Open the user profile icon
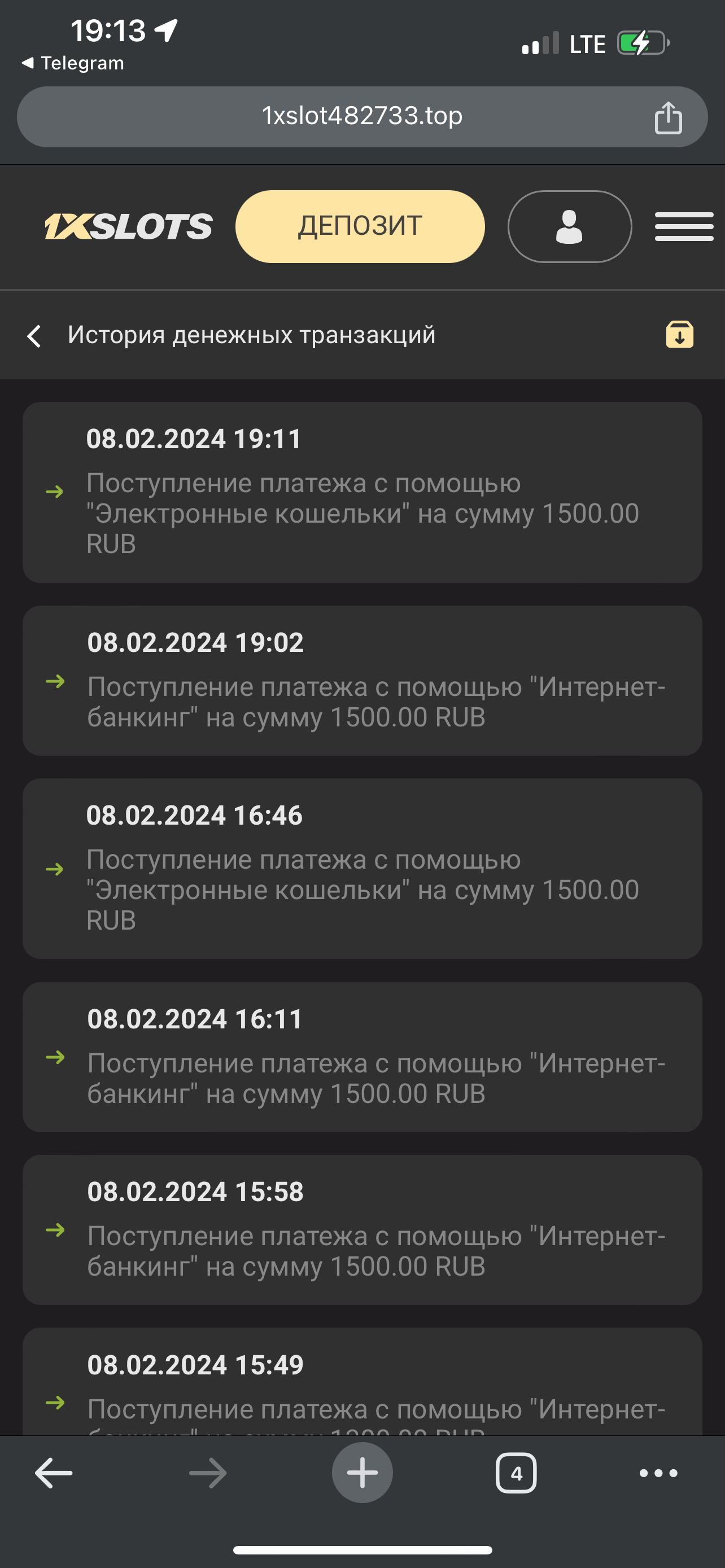This screenshot has height=1568, width=725. [x=569, y=226]
